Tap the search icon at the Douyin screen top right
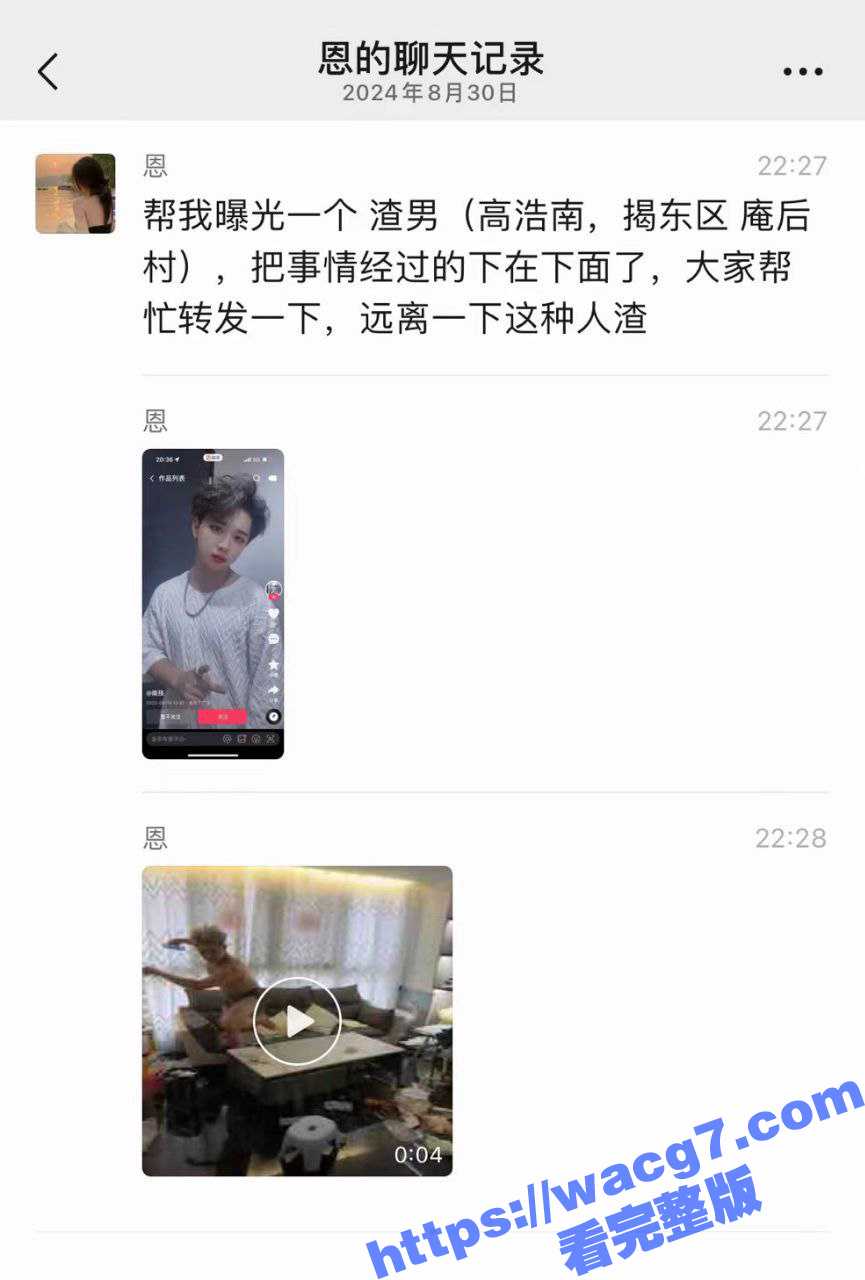This screenshot has width=865, height=1280. pyautogui.click(x=256, y=477)
